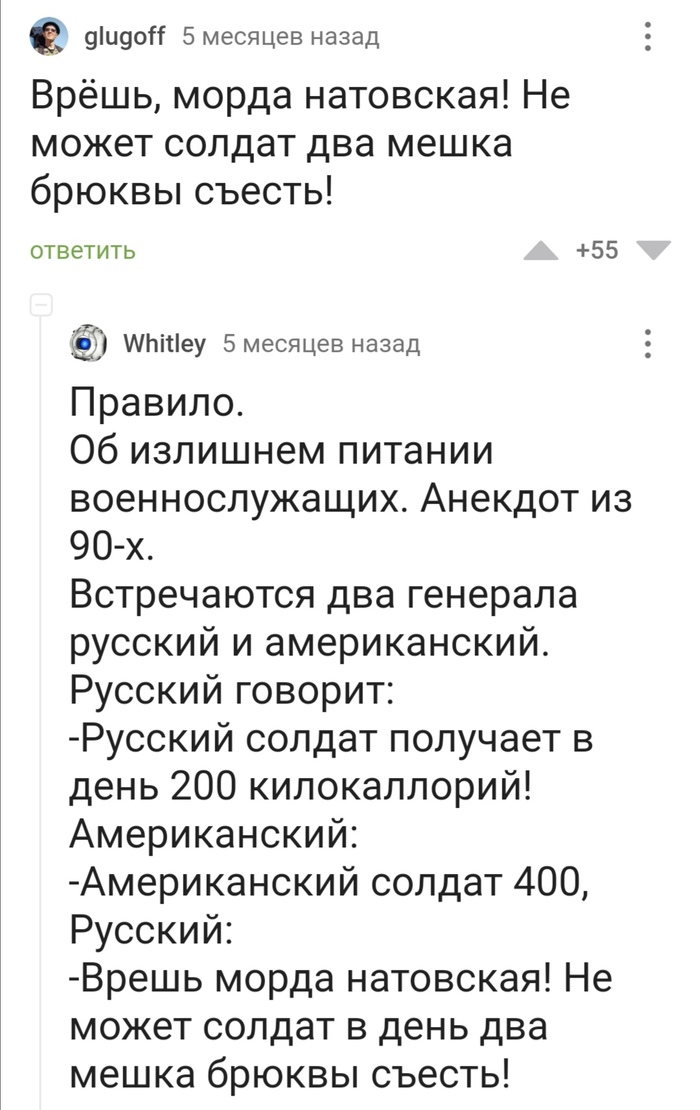The height and width of the screenshot is (1110, 700).
Task: Upvote glugoff's comment
Action: click(x=542, y=250)
